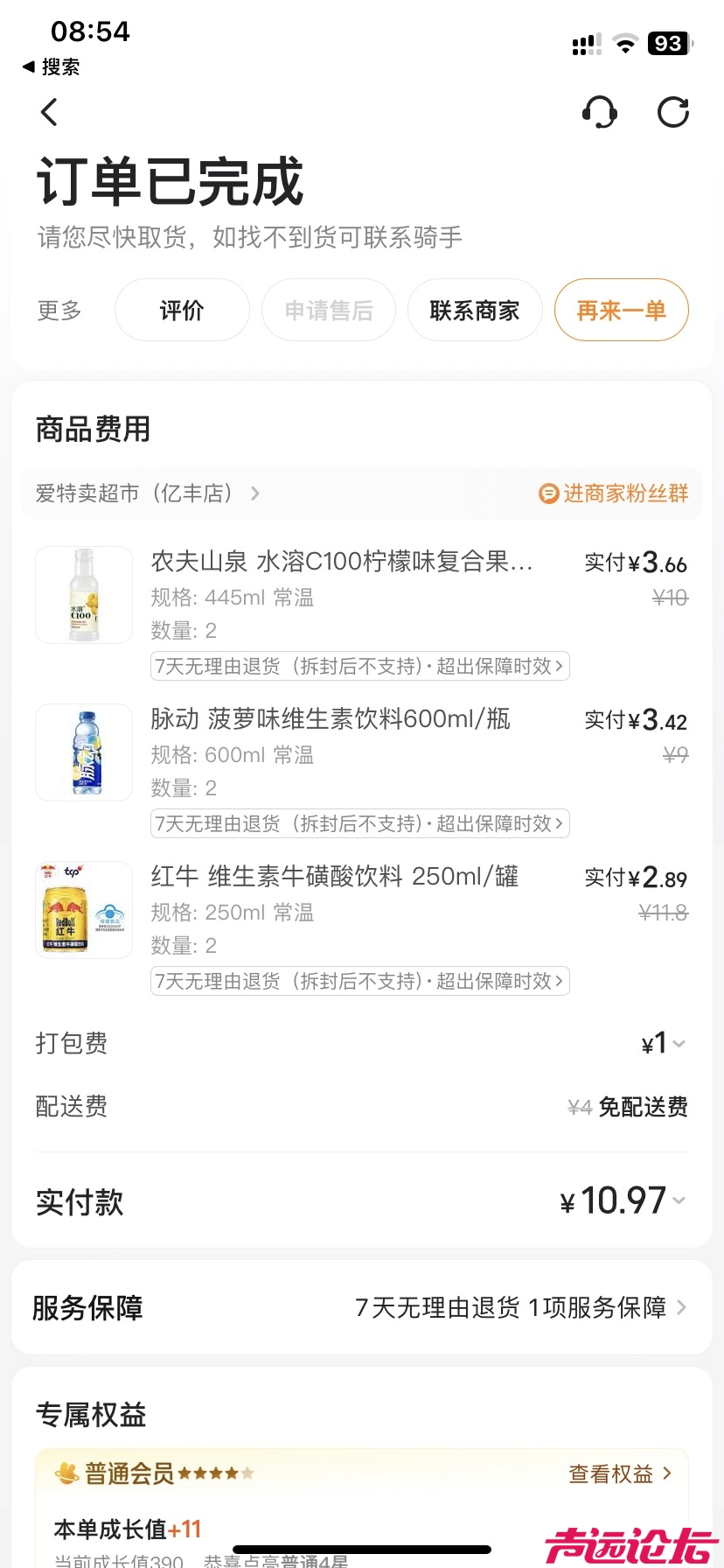Expand the 打包费 fee details
Viewport: 724px width, 1568px height.
(x=663, y=1044)
